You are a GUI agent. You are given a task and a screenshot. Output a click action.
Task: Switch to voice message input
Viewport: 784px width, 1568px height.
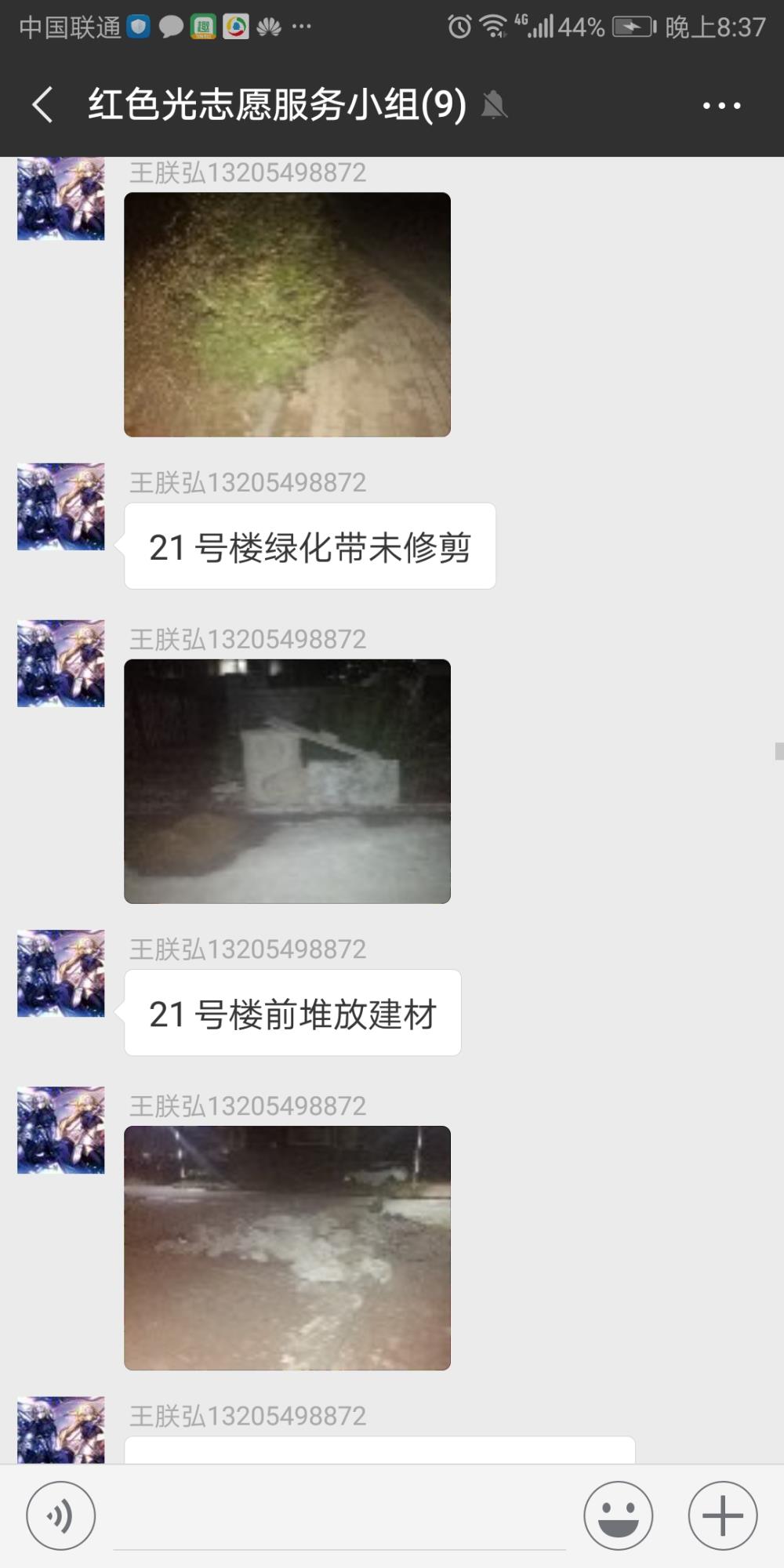click(x=61, y=1515)
